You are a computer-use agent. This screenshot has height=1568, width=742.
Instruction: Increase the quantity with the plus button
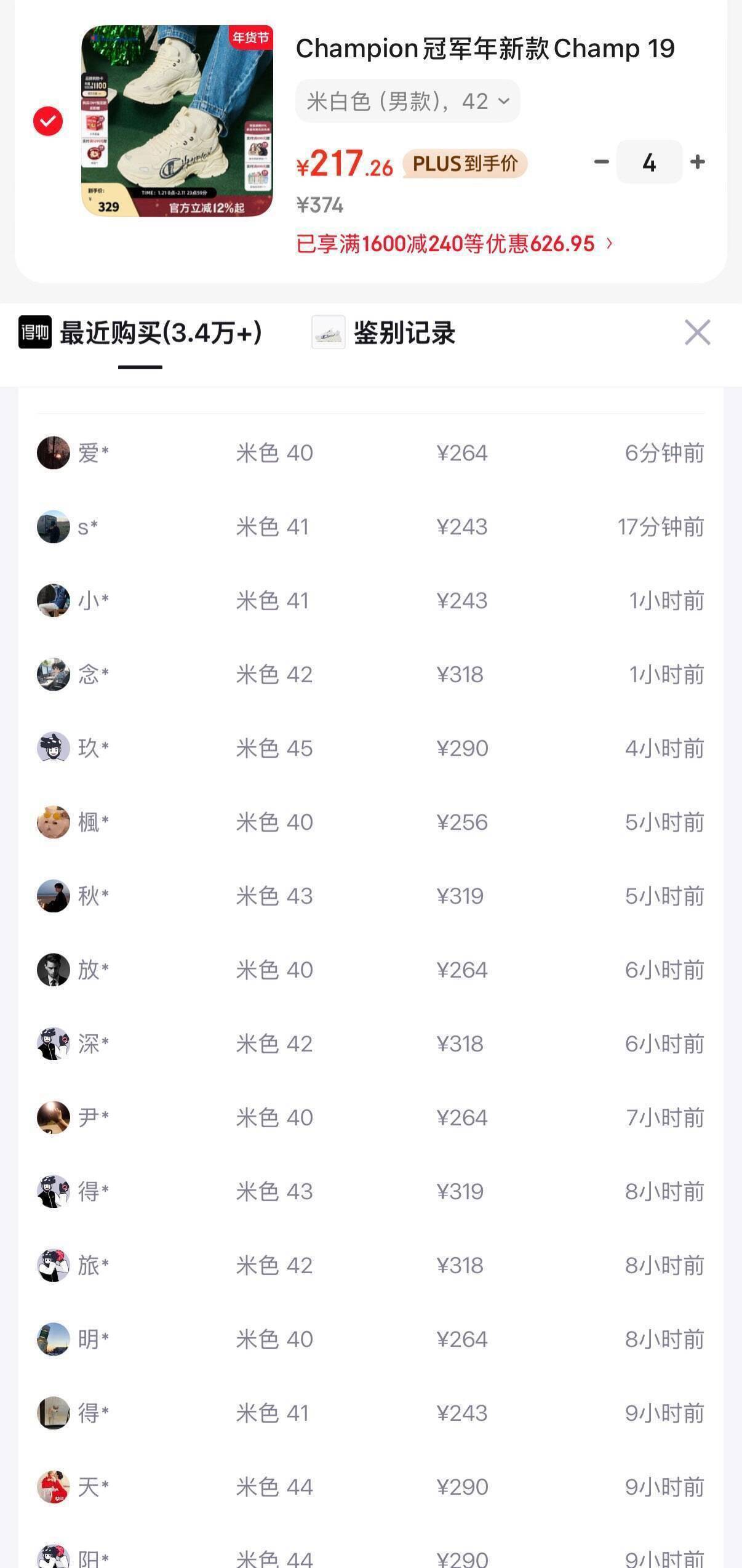click(698, 162)
